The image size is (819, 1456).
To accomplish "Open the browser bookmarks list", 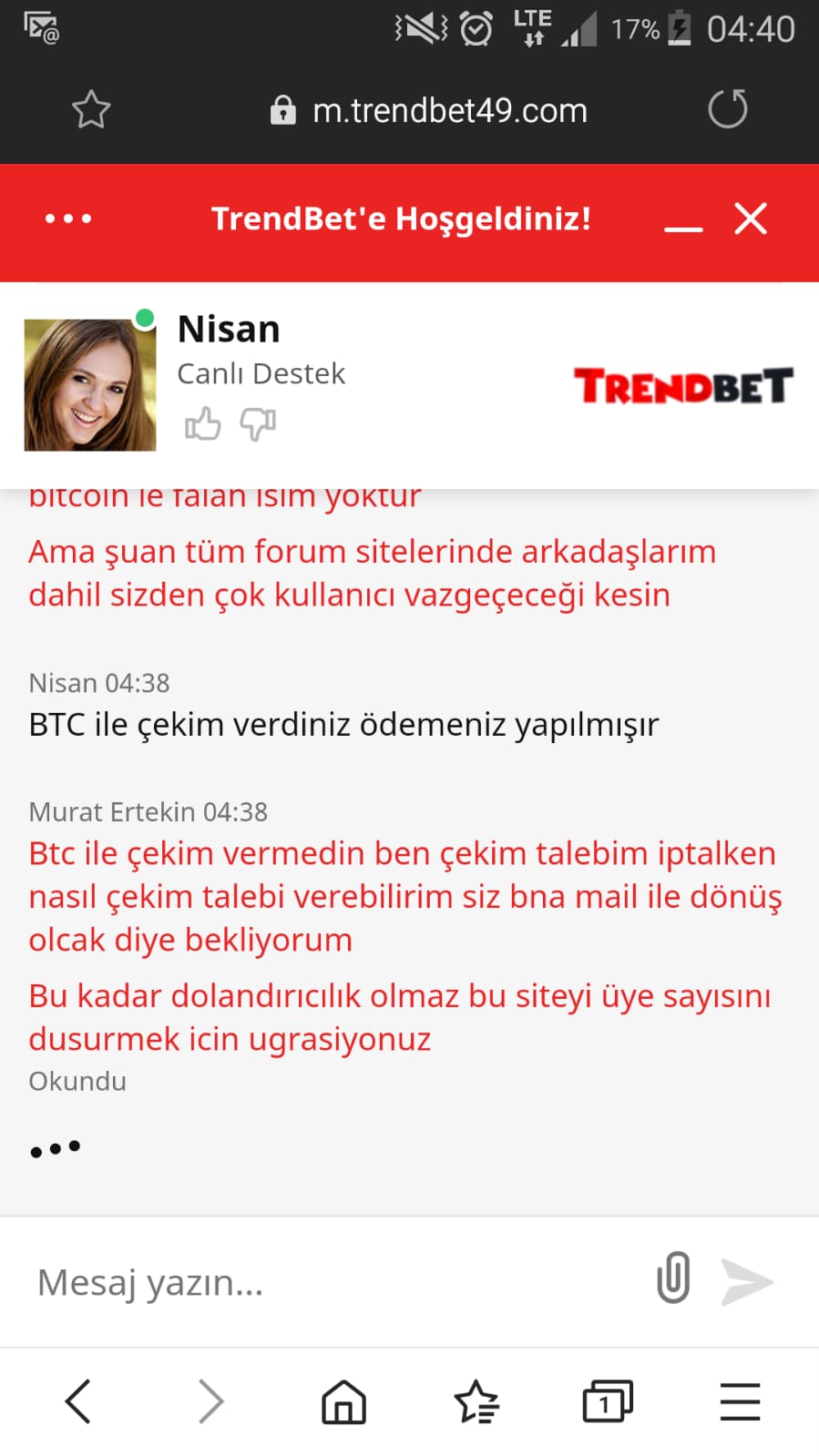I will tap(476, 1401).
